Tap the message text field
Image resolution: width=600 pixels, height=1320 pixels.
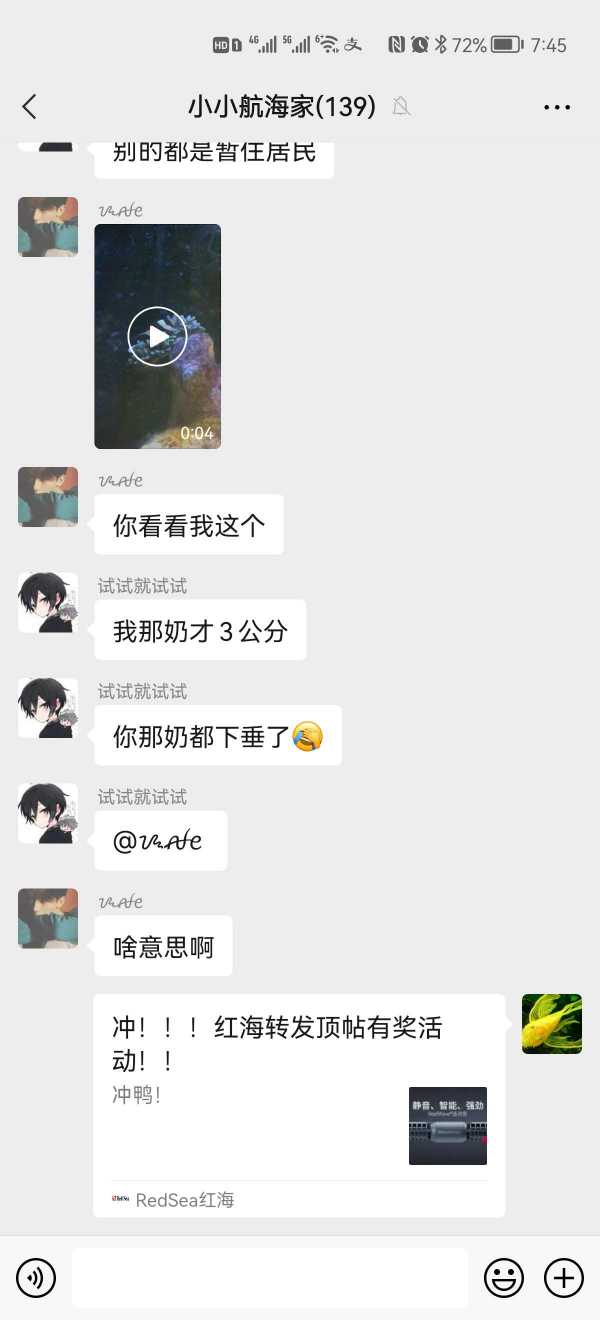[270, 1278]
